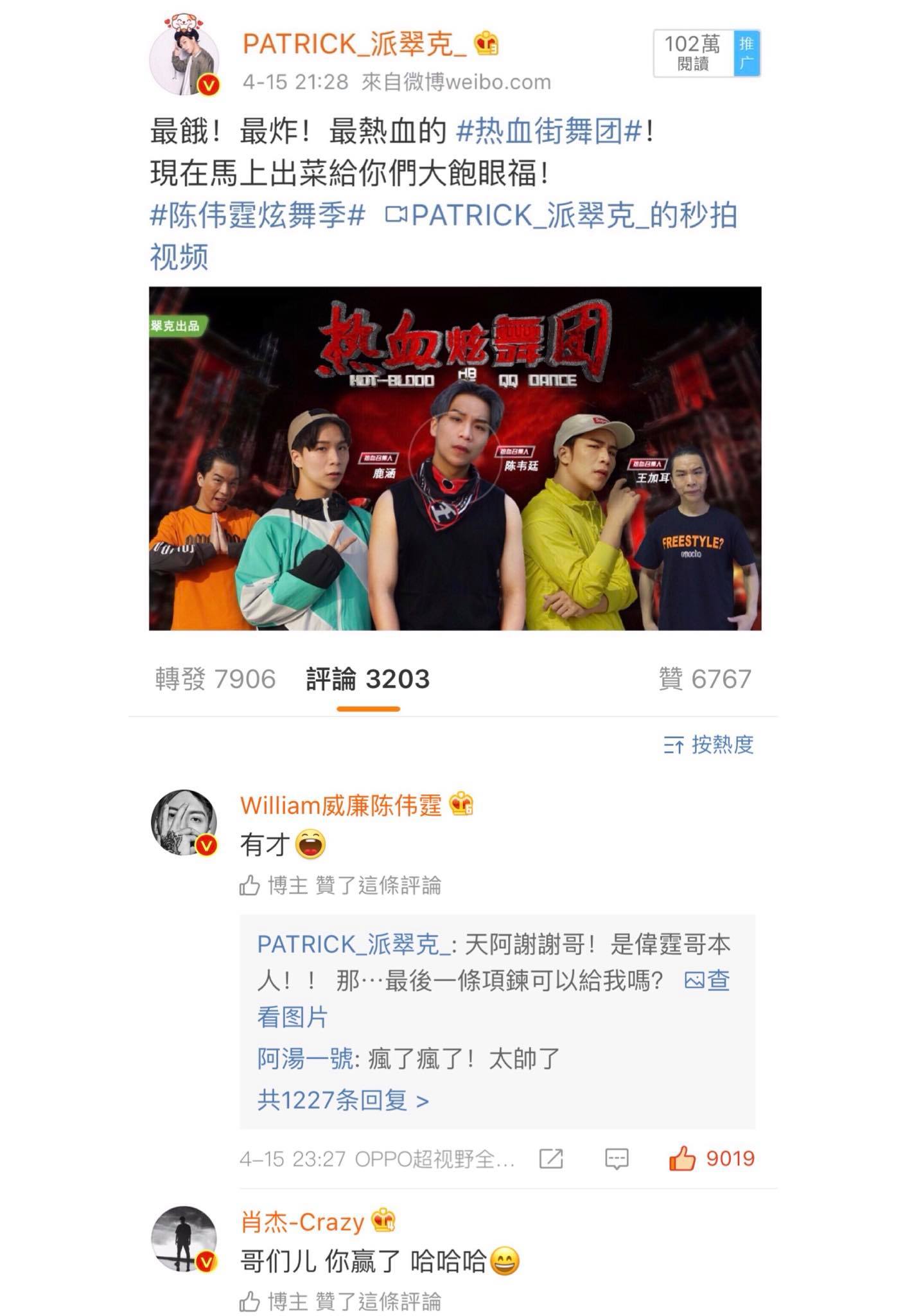Screen dimensions: 921x1316
Task: Repost William威廉陈伟霆's comment
Action: click(551, 1159)
